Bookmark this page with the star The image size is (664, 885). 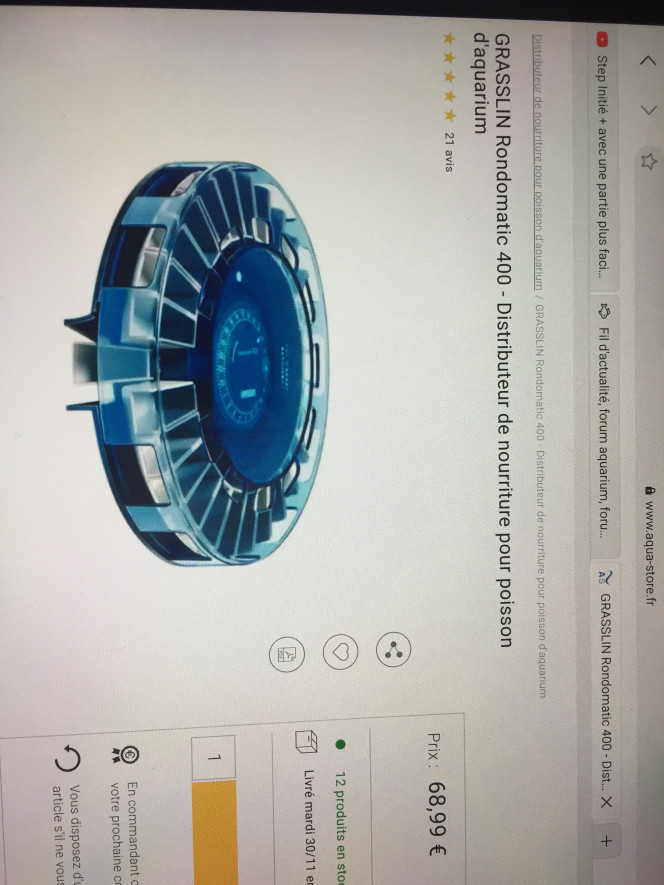pos(647,162)
